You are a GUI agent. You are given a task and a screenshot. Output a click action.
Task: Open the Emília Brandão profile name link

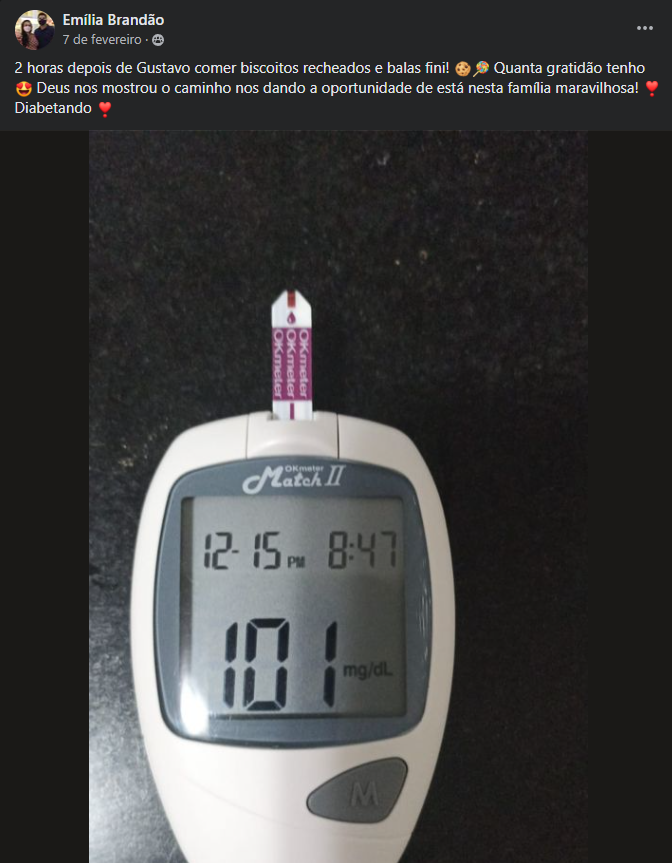pos(113,20)
